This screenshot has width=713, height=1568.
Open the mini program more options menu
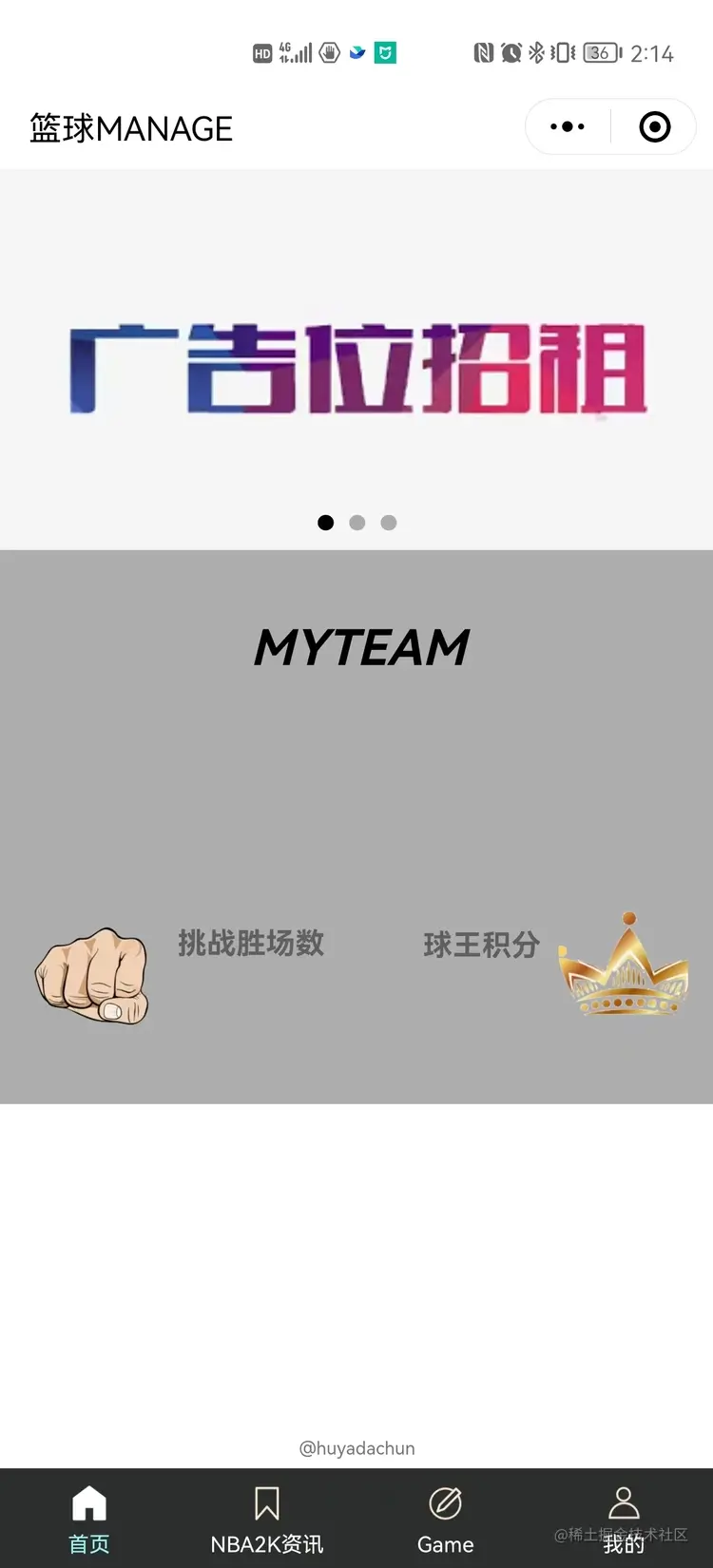(x=568, y=126)
